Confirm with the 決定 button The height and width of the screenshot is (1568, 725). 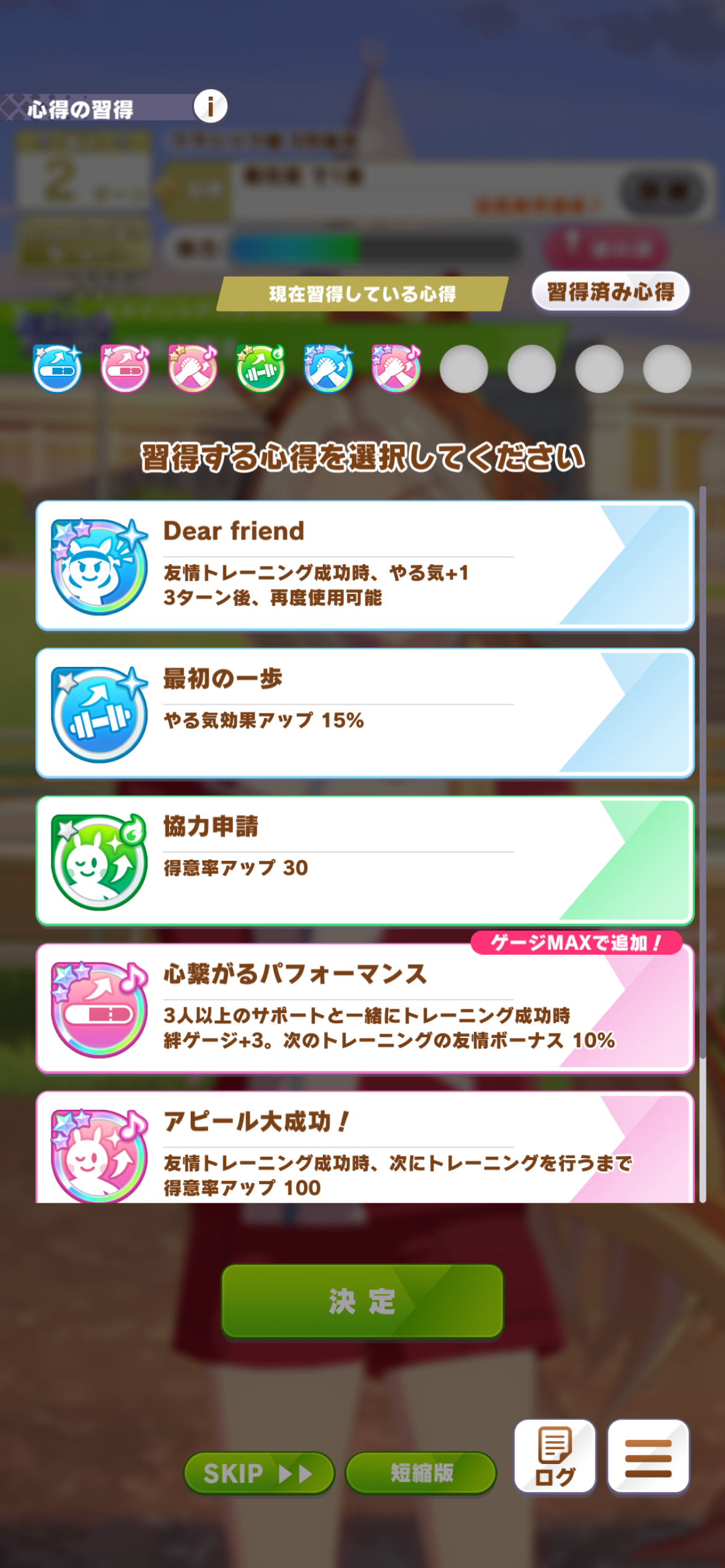[x=362, y=1301]
